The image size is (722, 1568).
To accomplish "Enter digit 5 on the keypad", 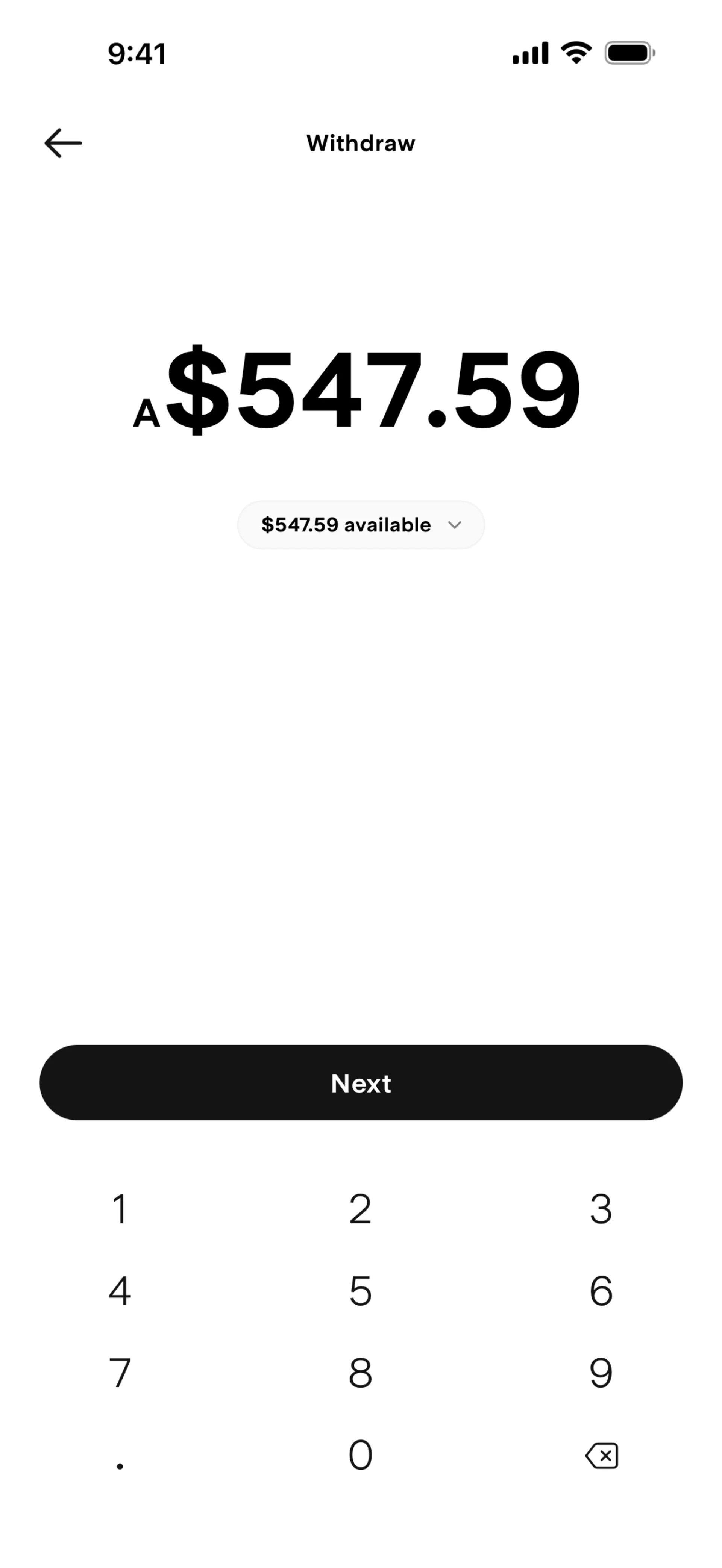I will 360,1291.
